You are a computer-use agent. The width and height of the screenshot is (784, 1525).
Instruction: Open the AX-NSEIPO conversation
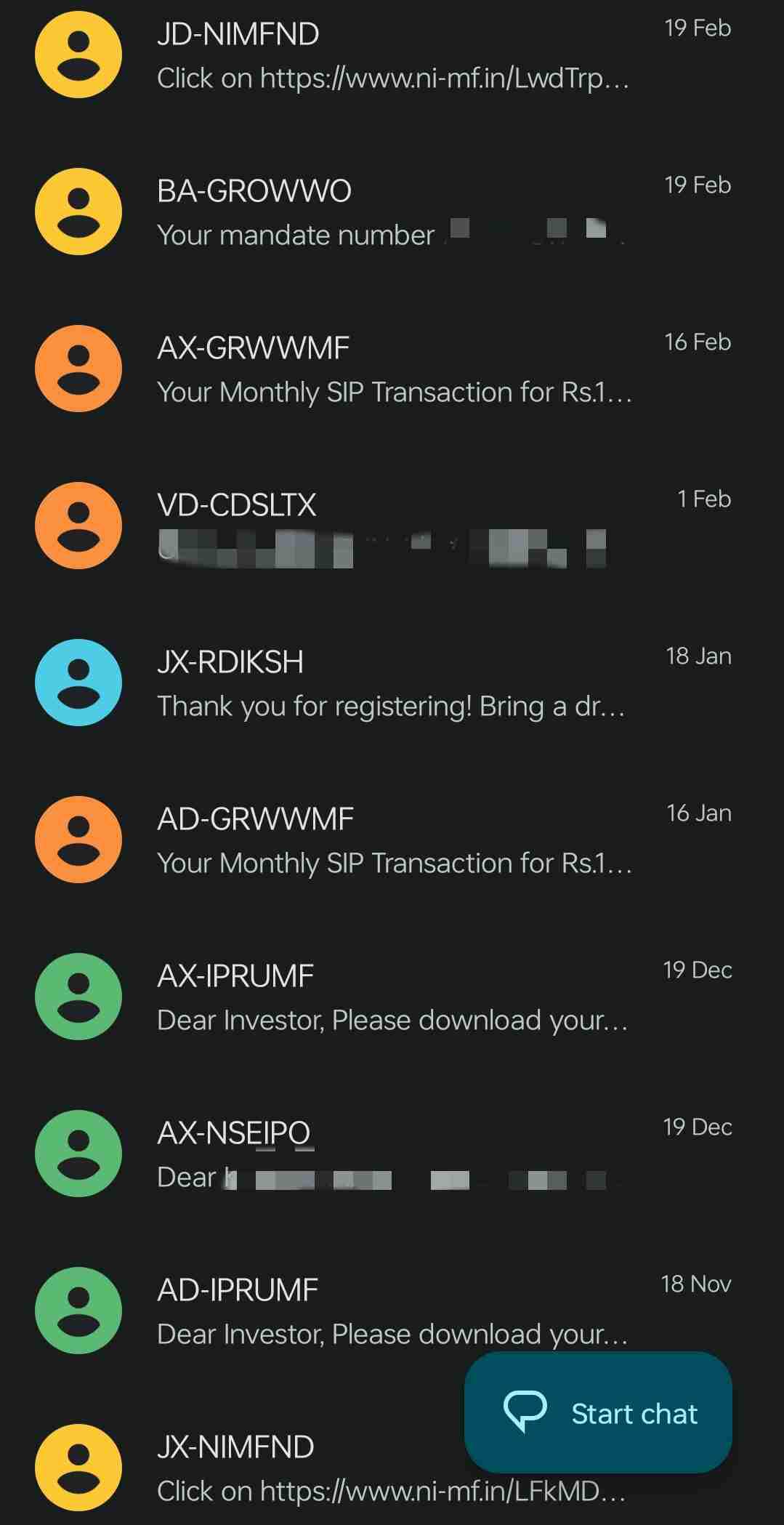coord(392,1154)
